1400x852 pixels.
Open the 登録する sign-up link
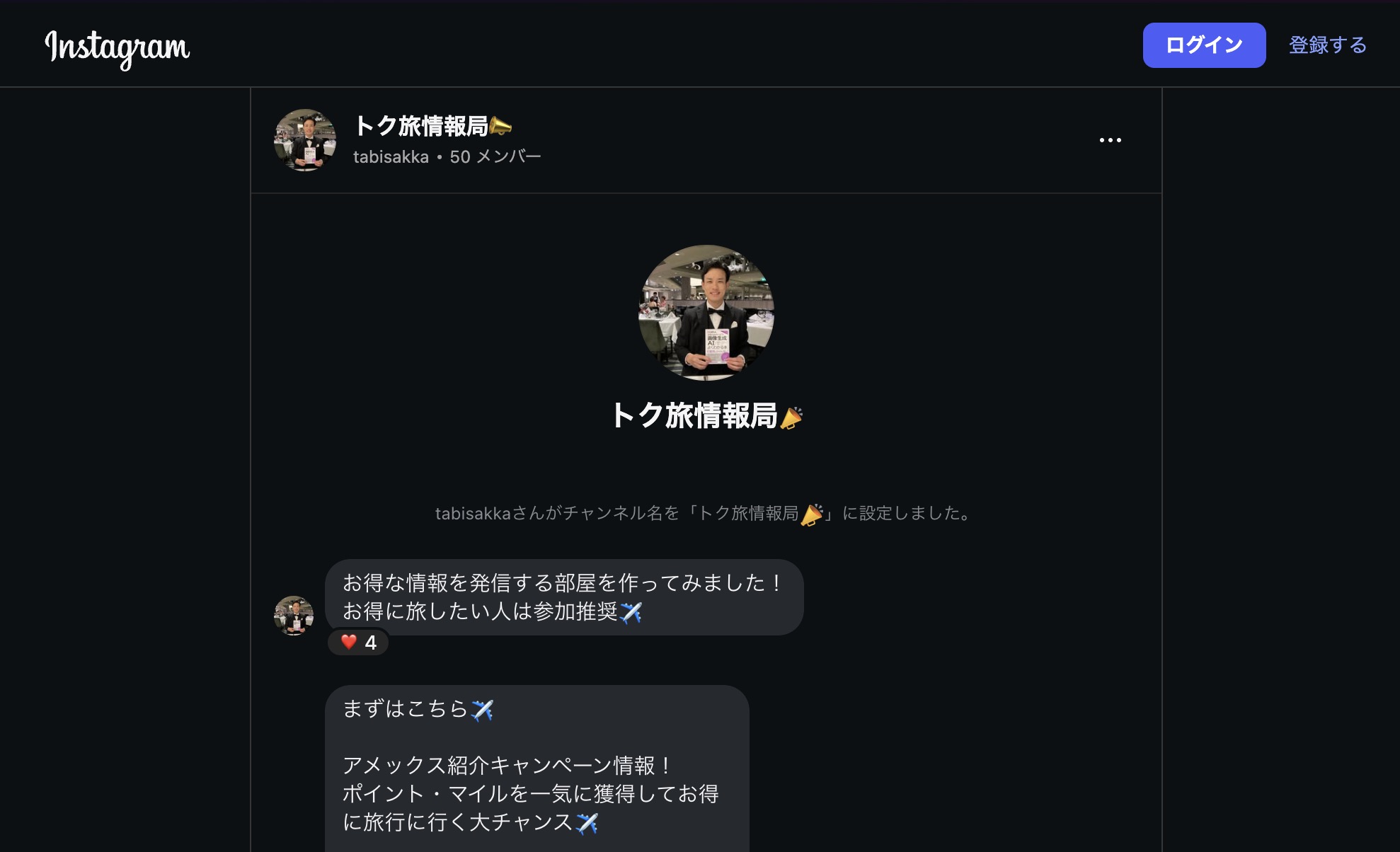pos(1327,45)
